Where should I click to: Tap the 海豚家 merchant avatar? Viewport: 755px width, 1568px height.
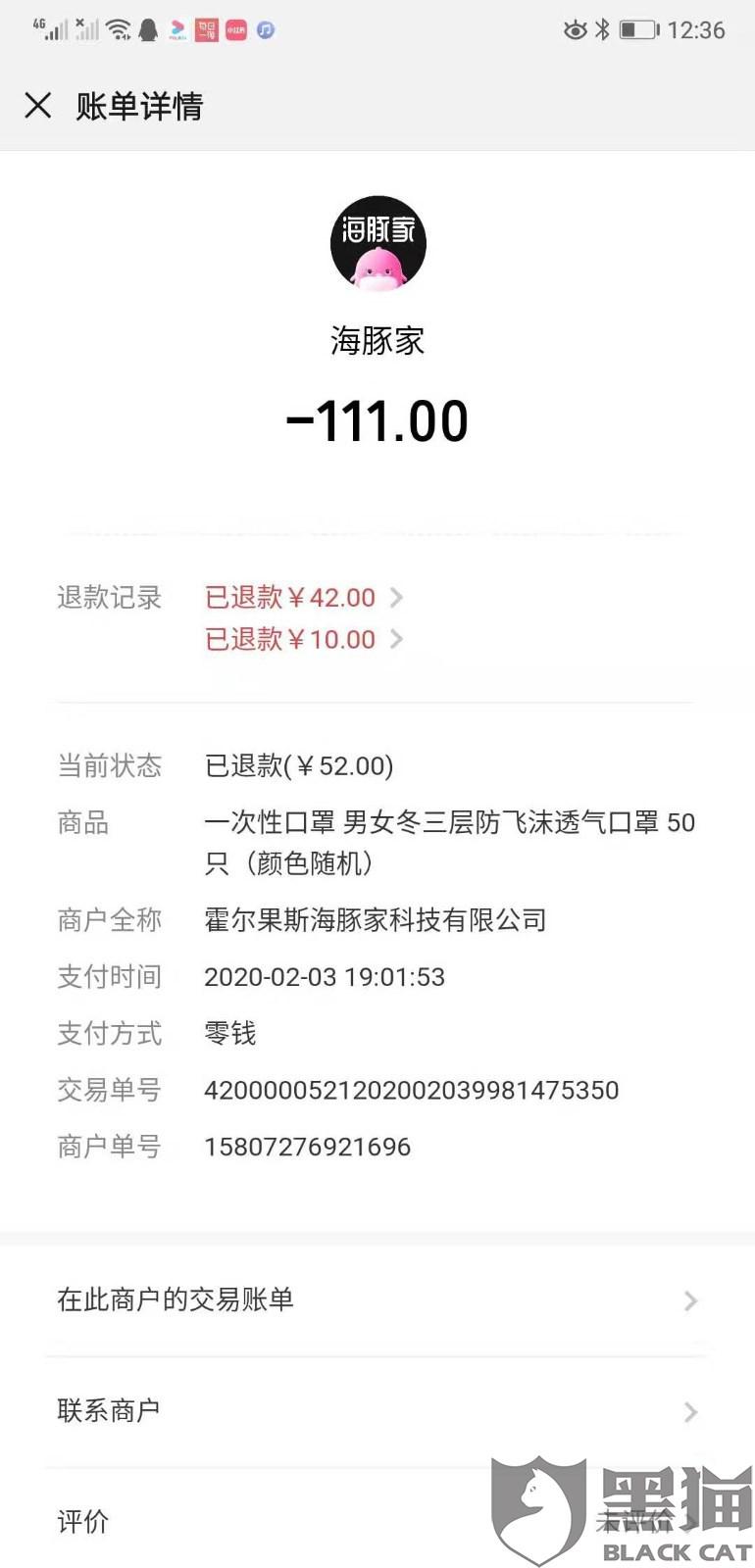click(377, 244)
